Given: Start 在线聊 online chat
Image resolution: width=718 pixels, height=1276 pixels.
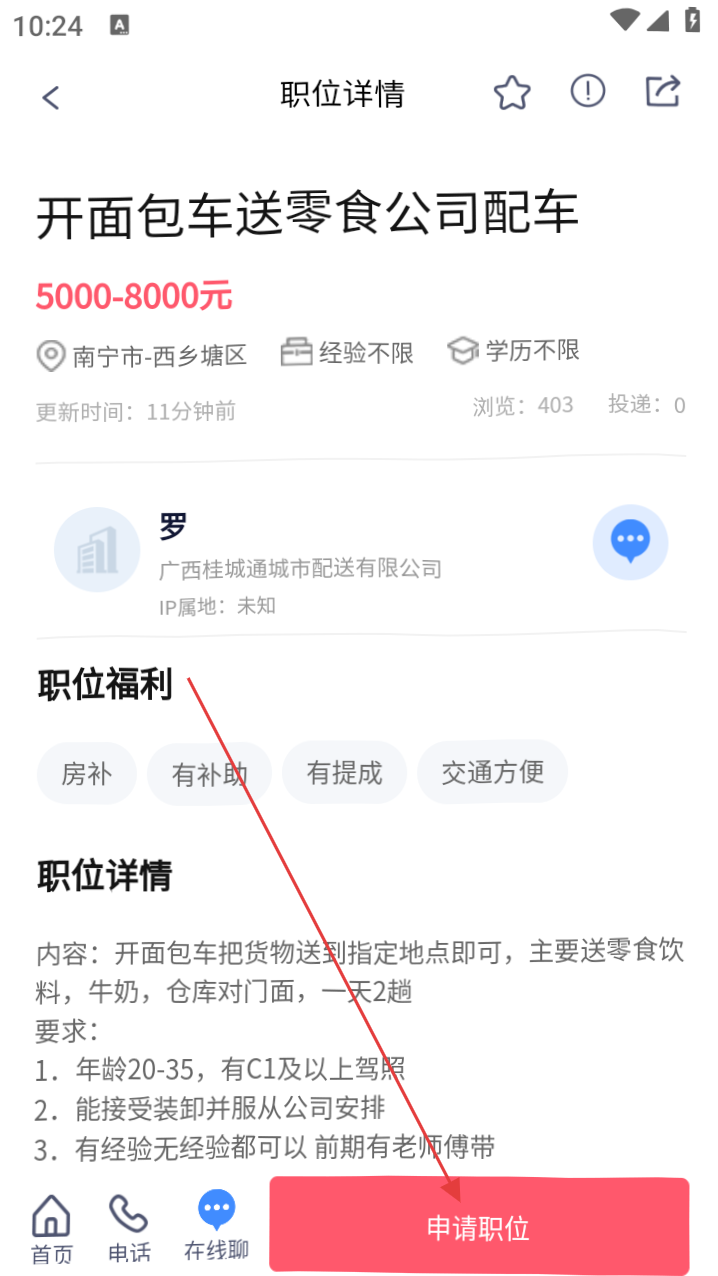Looking at the screenshot, I should click(217, 1226).
